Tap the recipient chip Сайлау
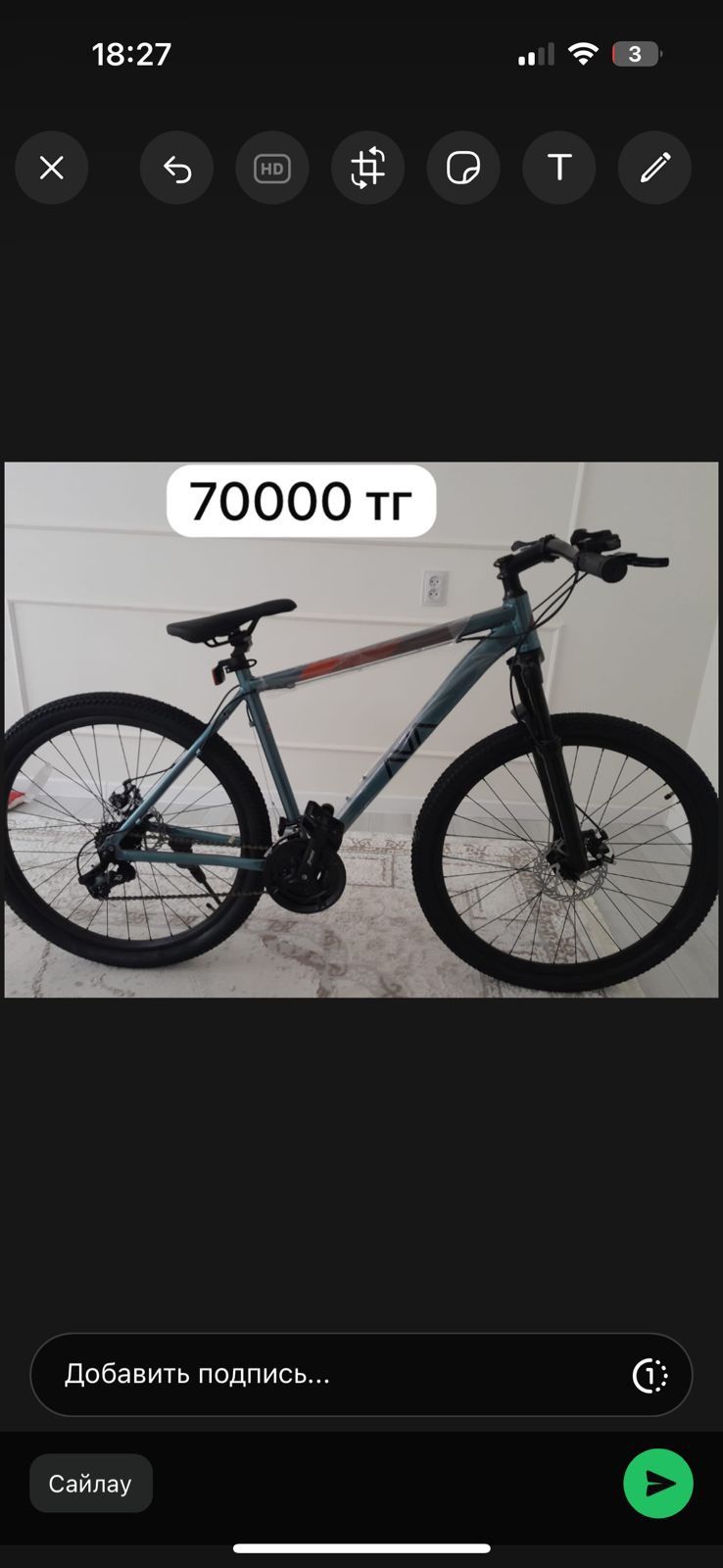Screen dimensions: 723x1568 coord(91,1483)
